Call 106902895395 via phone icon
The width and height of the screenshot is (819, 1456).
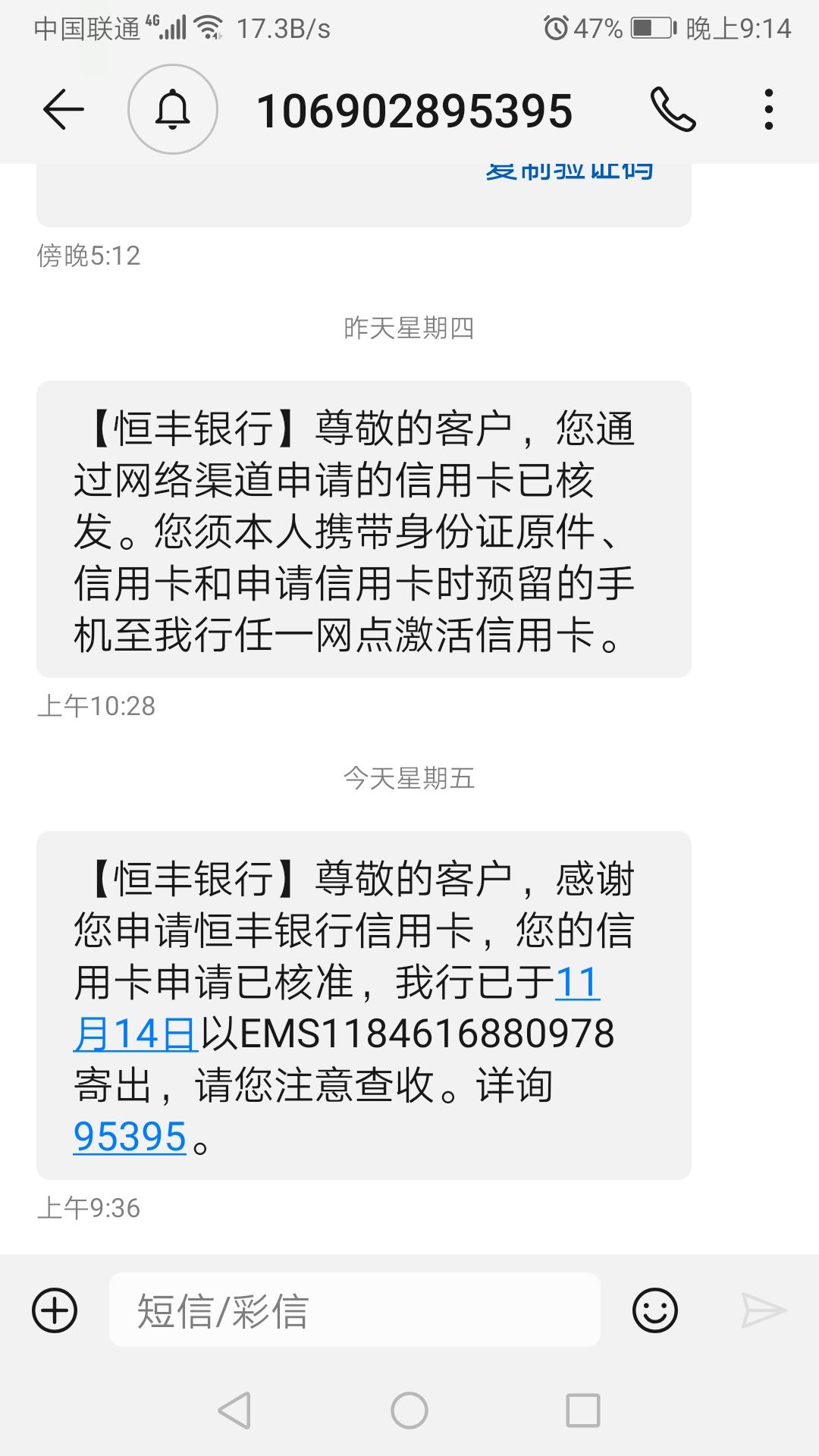pos(673,110)
